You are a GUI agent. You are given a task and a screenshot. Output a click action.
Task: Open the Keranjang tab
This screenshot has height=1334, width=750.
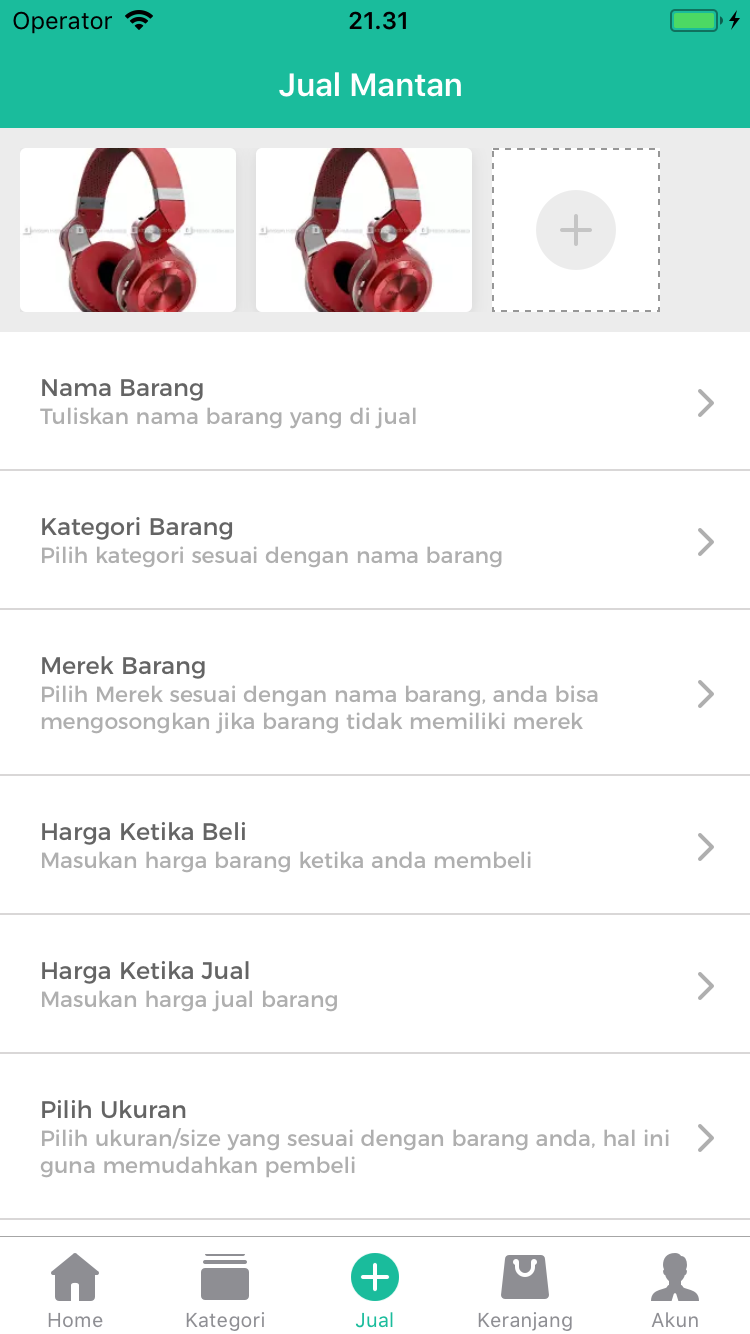(525, 1290)
